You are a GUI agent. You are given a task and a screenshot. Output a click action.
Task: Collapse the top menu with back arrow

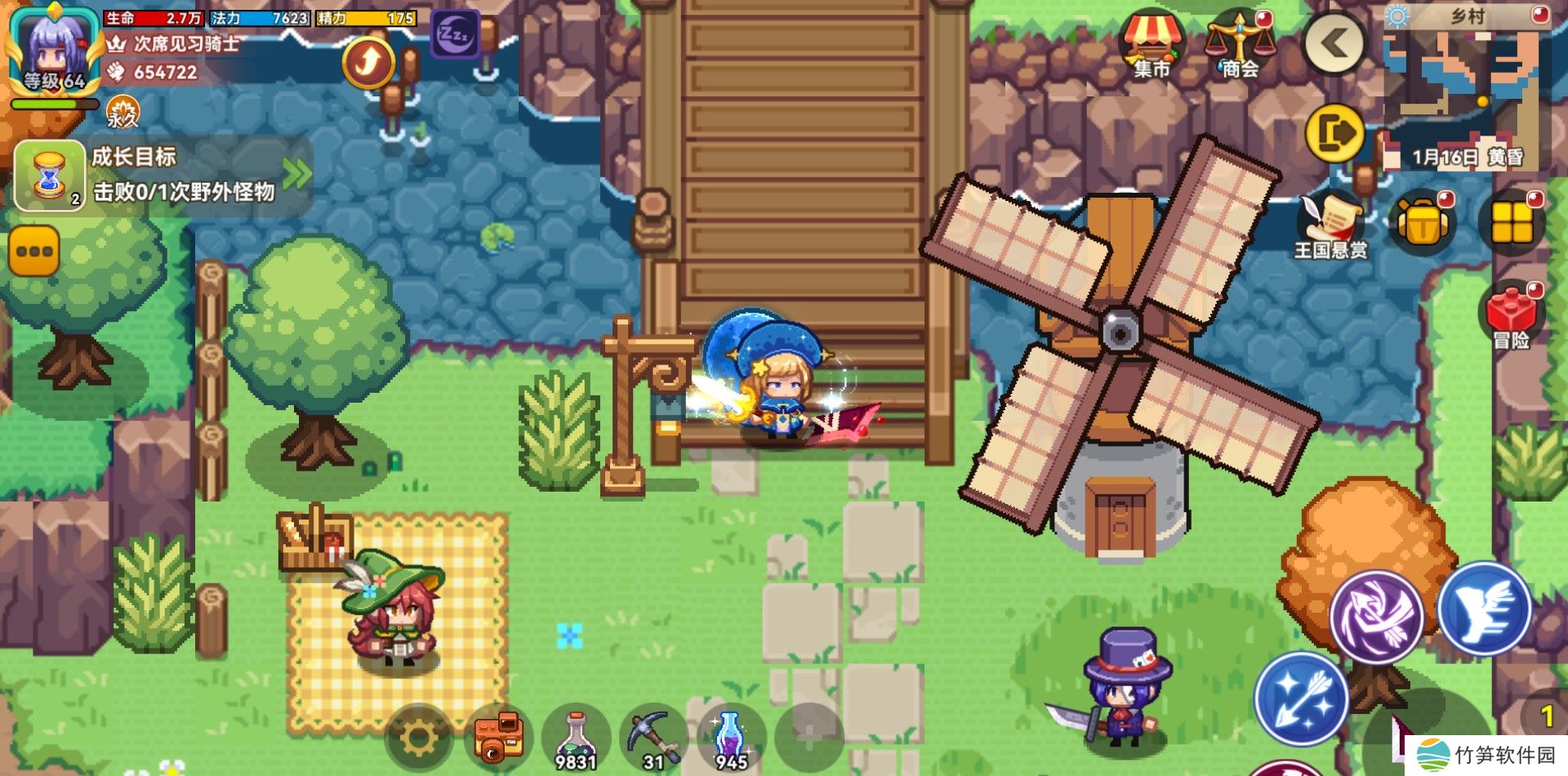click(1333, 43)
